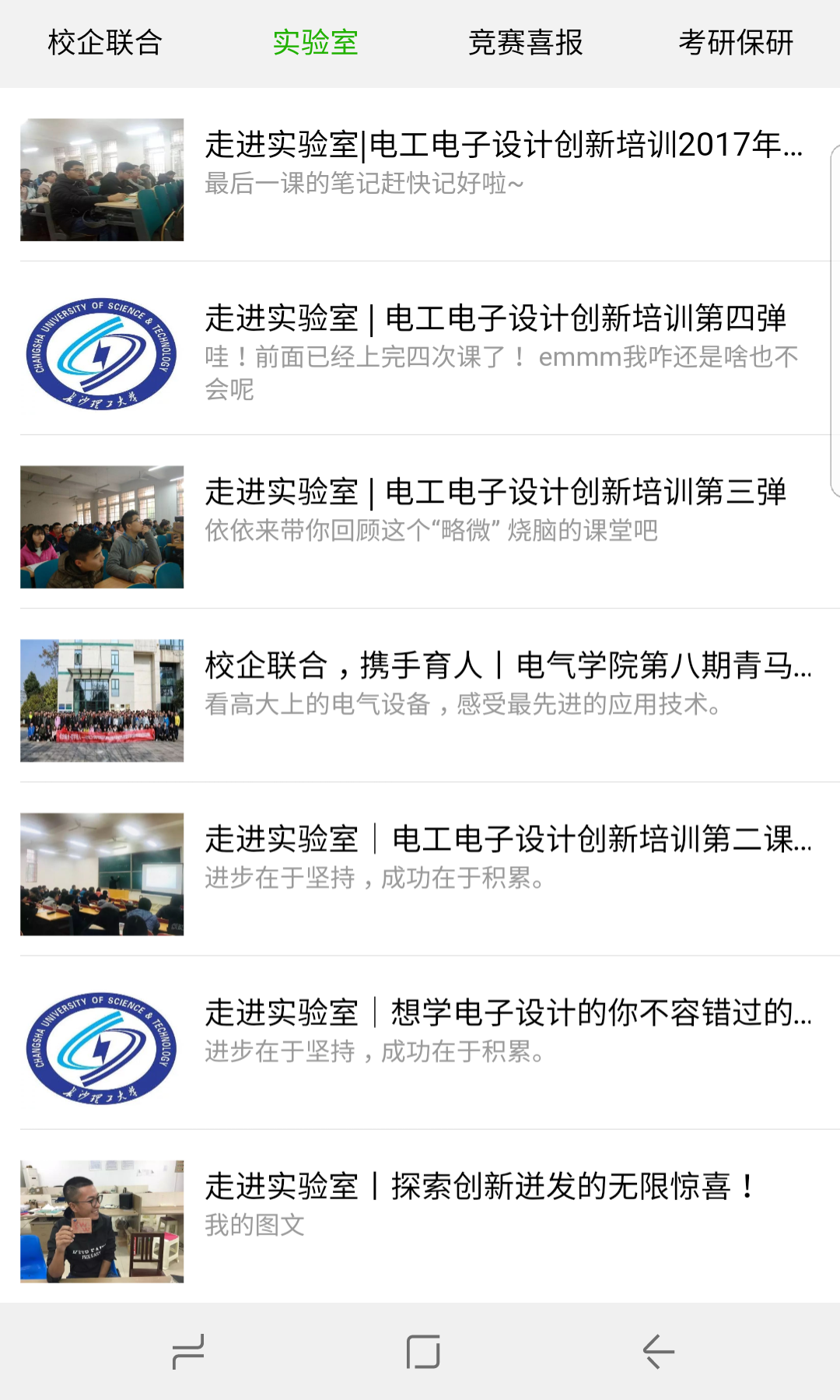Open article 电工电子设计创新培训2017年
This screenshot has height=1400, width=840.
pos(502,146)
